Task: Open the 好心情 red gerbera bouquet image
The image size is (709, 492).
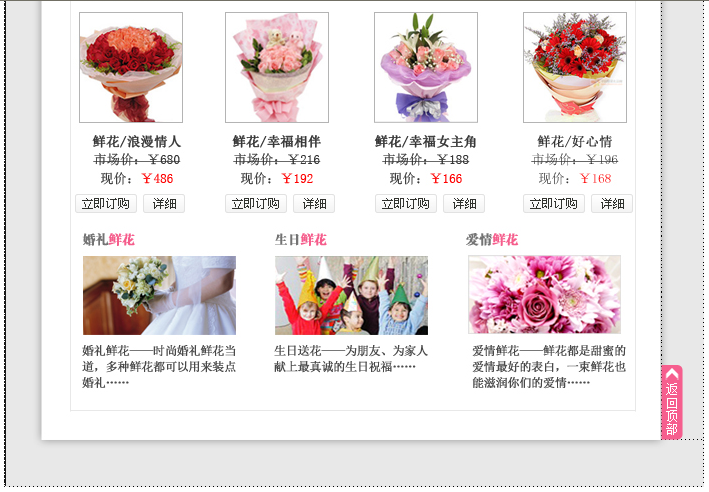Action: [575, 67]
